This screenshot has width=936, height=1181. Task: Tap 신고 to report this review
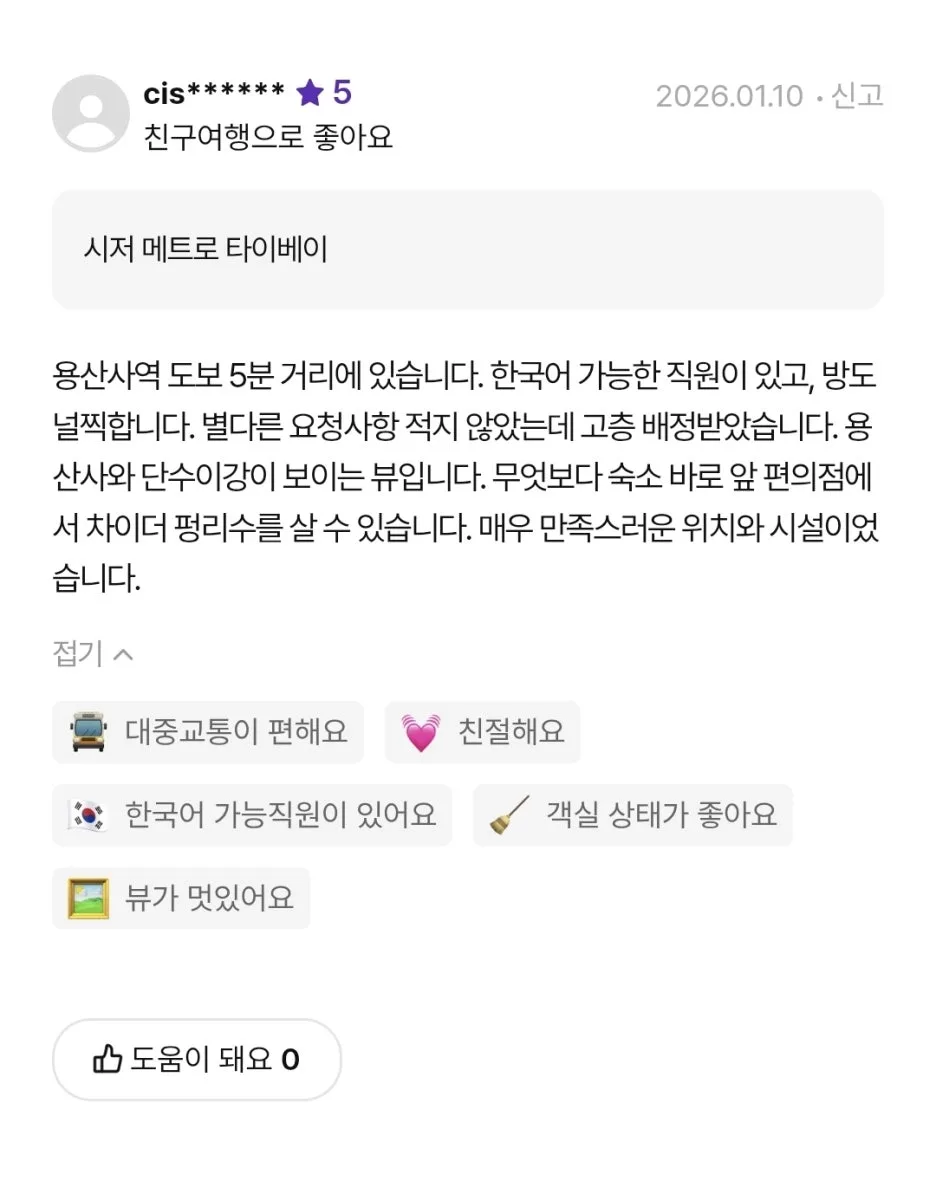point(857,96)
